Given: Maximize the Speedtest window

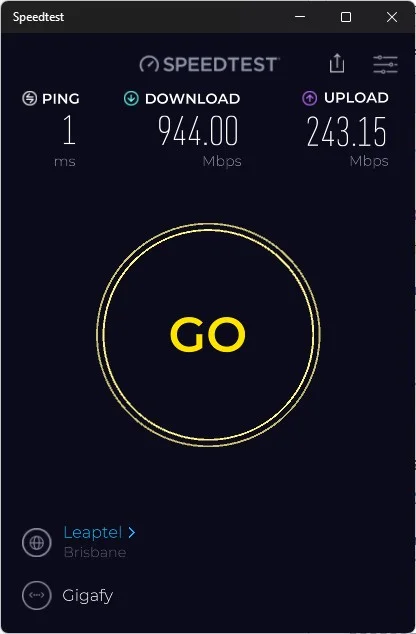Looking at the screenshot, I should coord(346,17).
